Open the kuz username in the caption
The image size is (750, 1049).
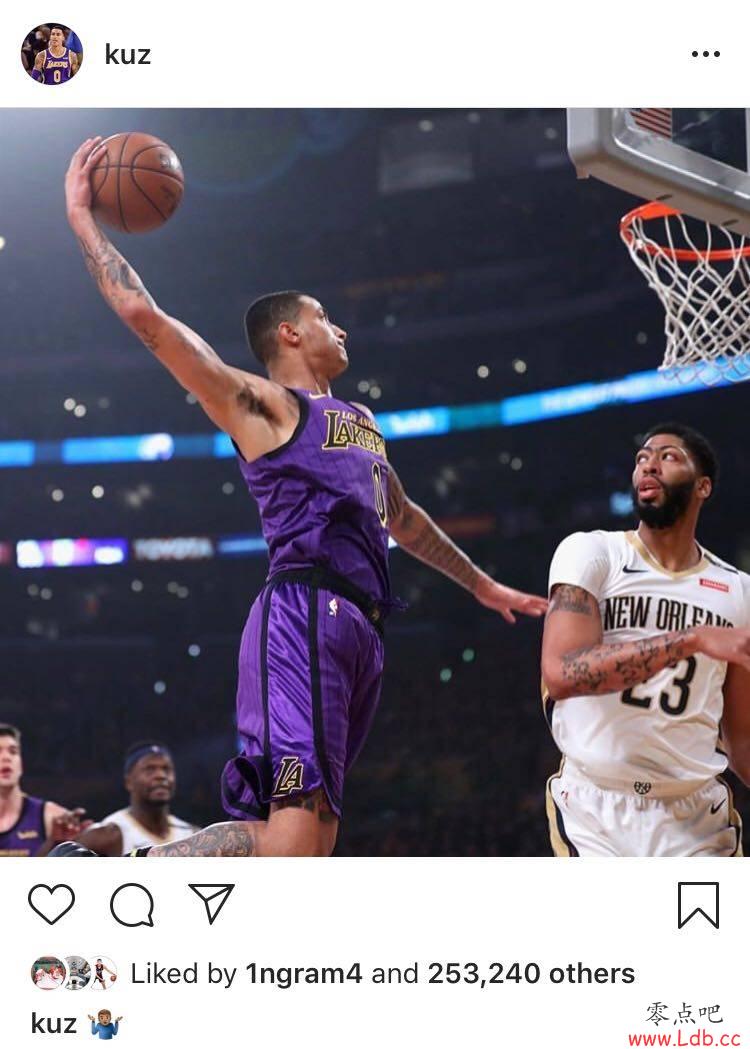click(x=53, y=1023)
